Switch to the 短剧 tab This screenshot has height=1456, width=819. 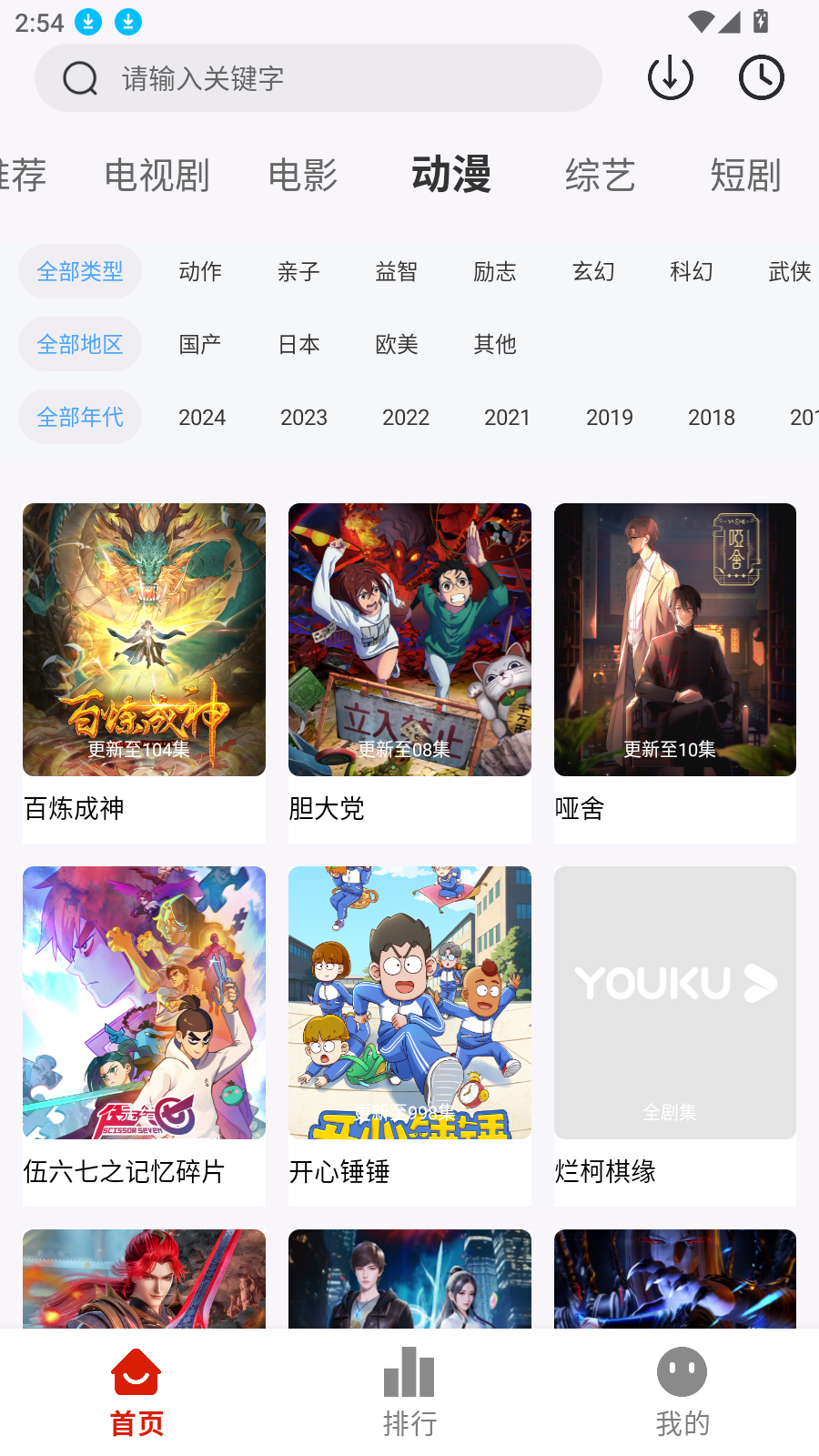click(745, 175)
